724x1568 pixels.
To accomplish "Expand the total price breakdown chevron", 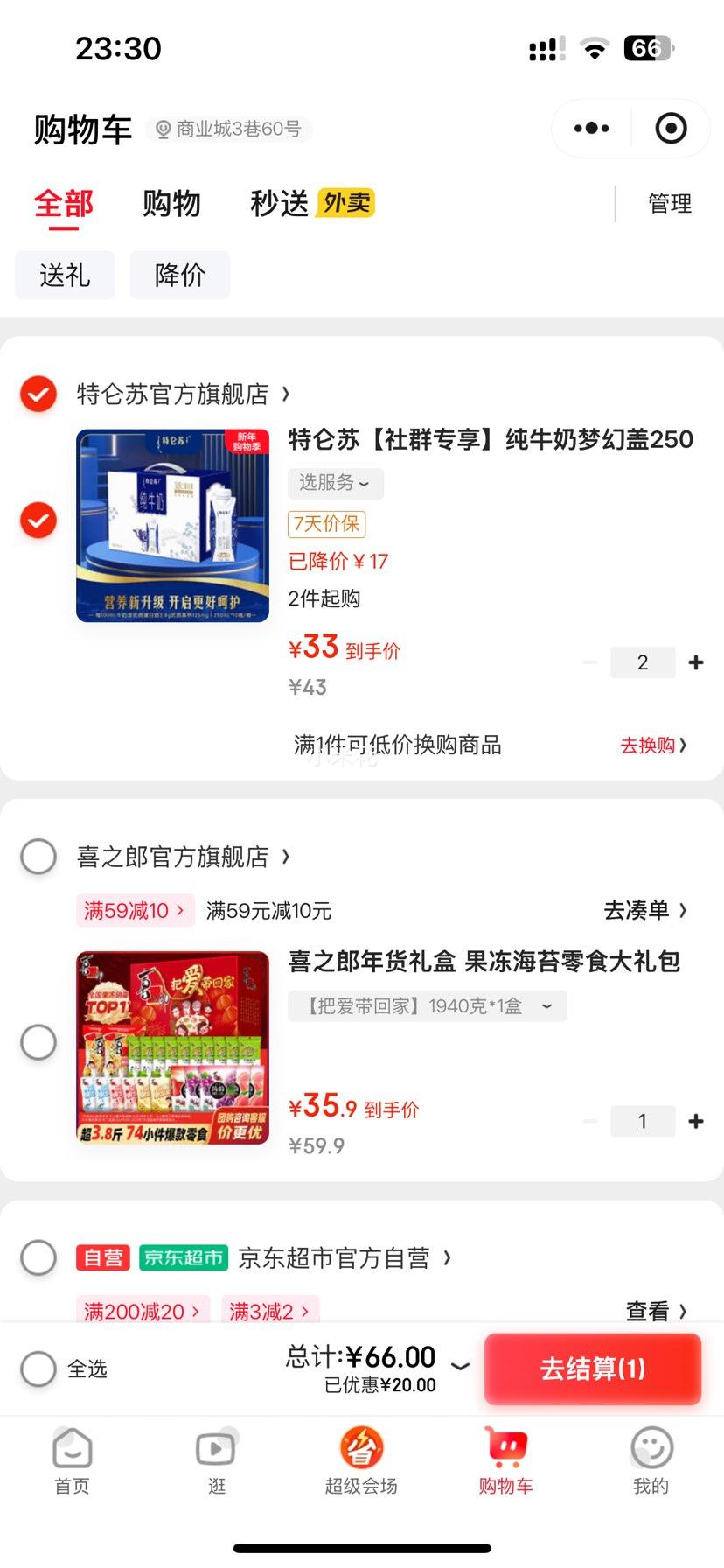I will 458,1365.
